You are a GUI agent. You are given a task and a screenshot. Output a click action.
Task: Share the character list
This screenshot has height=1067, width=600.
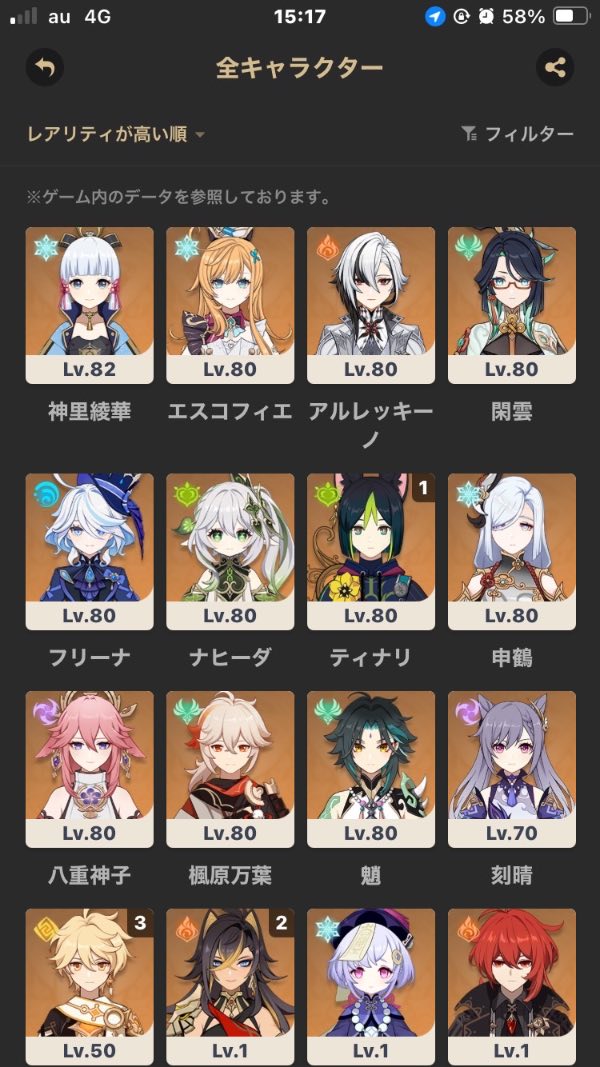coord(554,68)
